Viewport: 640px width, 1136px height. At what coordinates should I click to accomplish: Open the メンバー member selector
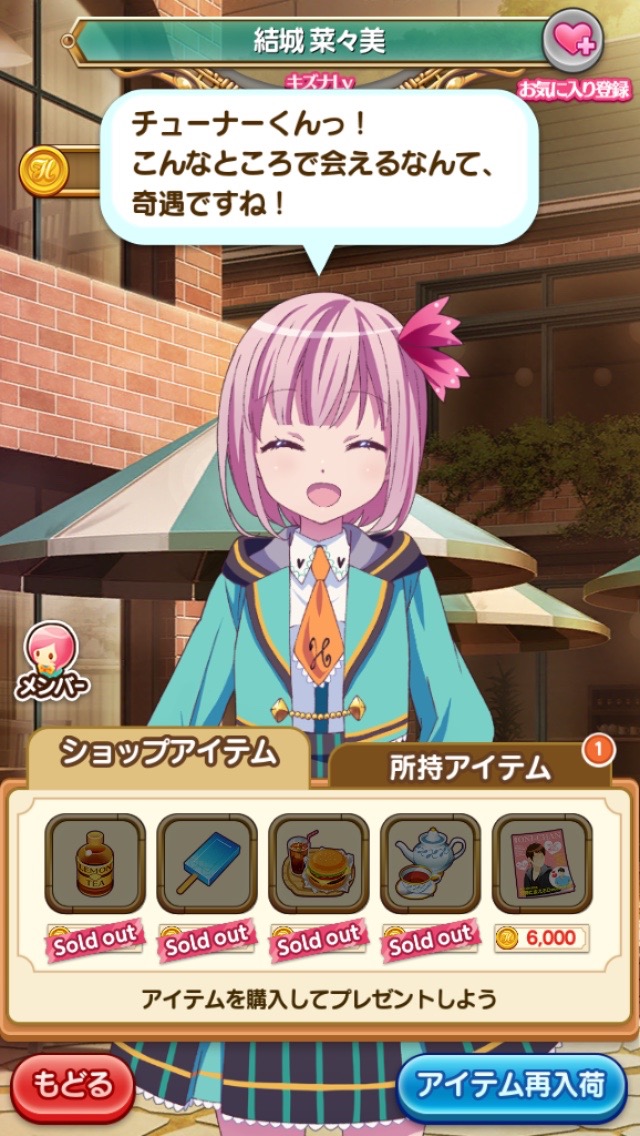click(52, 658)
